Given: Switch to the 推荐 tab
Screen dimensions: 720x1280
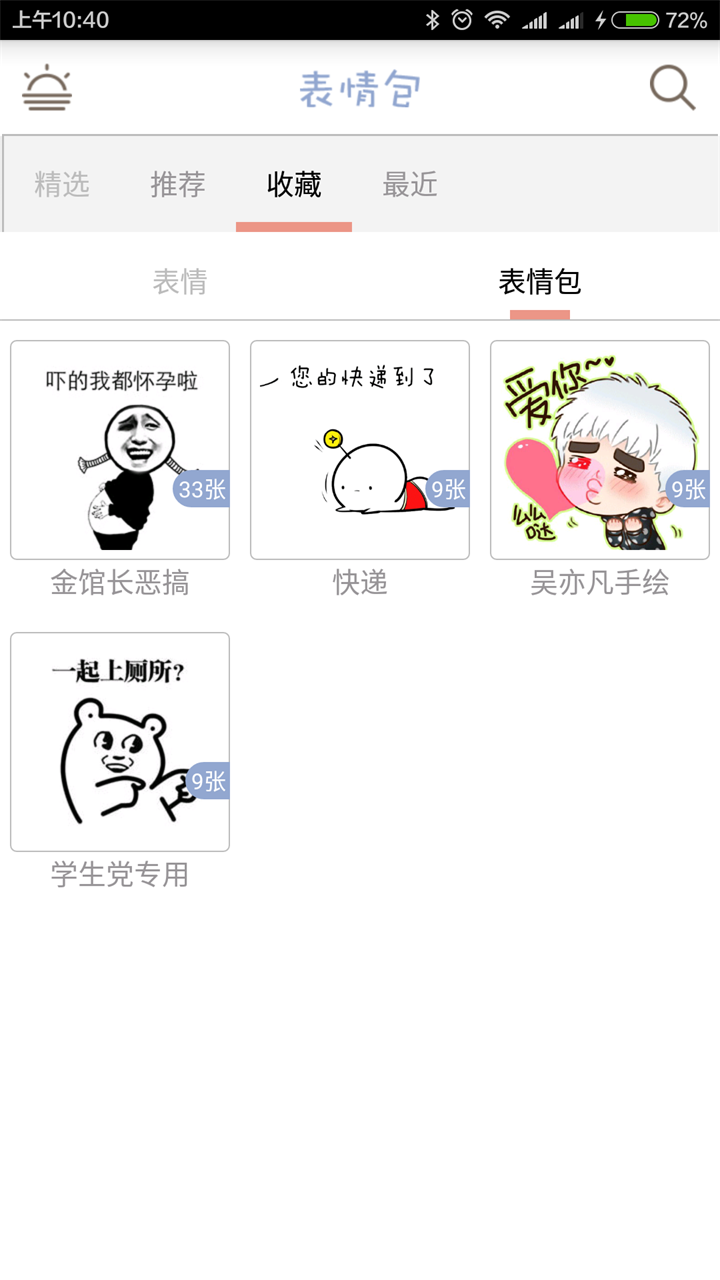Looking at the screenshot, I should pos(176,185).
